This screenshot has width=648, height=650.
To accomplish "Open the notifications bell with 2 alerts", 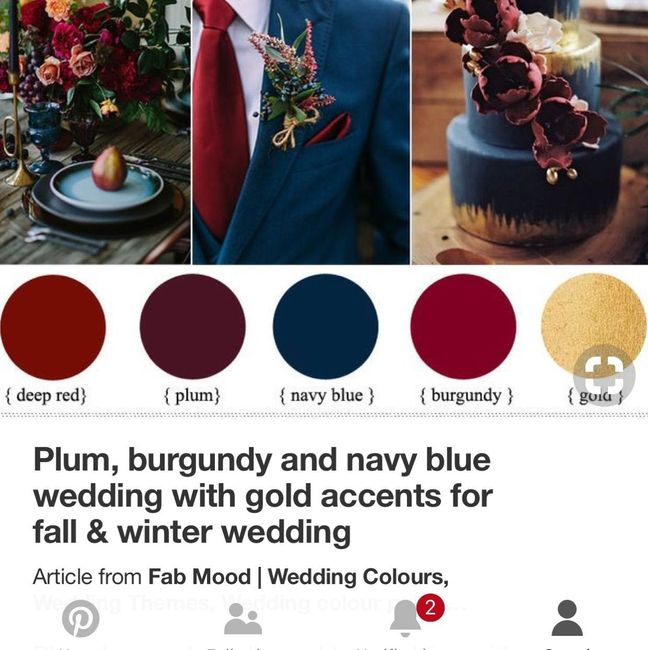I will [406, 619].
